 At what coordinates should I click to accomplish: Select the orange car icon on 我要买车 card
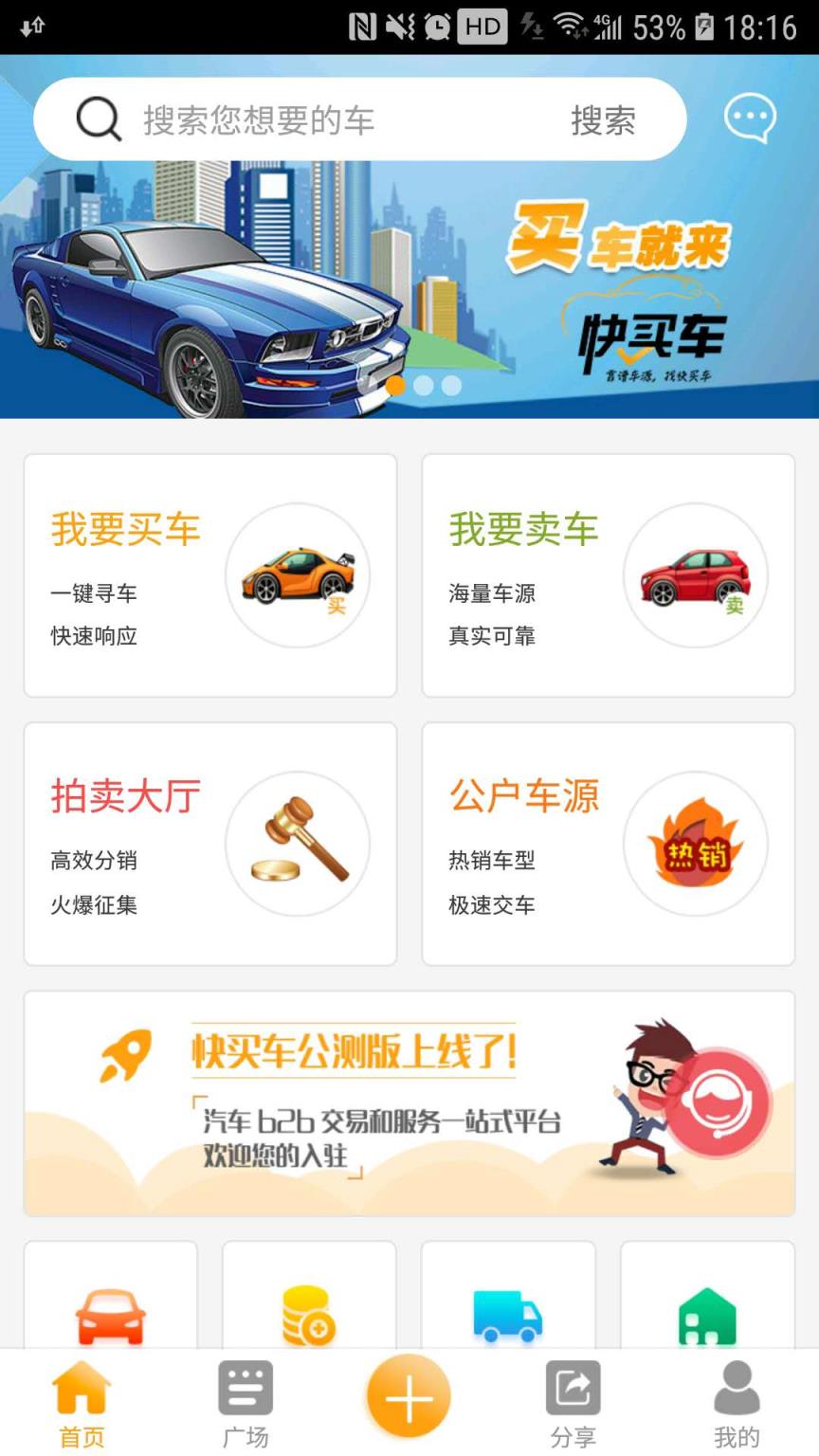299,574
